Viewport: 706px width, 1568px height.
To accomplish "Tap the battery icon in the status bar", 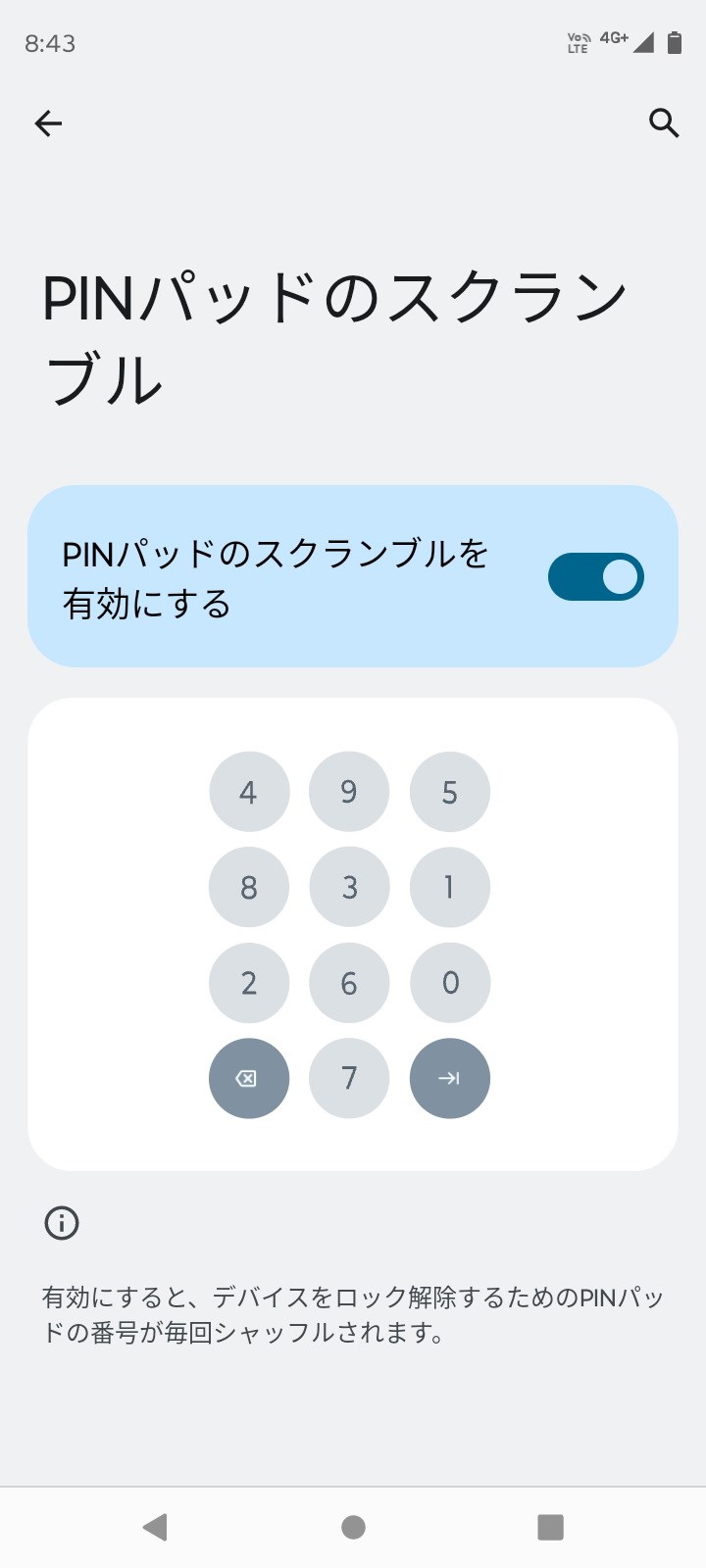I will pyautogui.click(x=677, y=41).
